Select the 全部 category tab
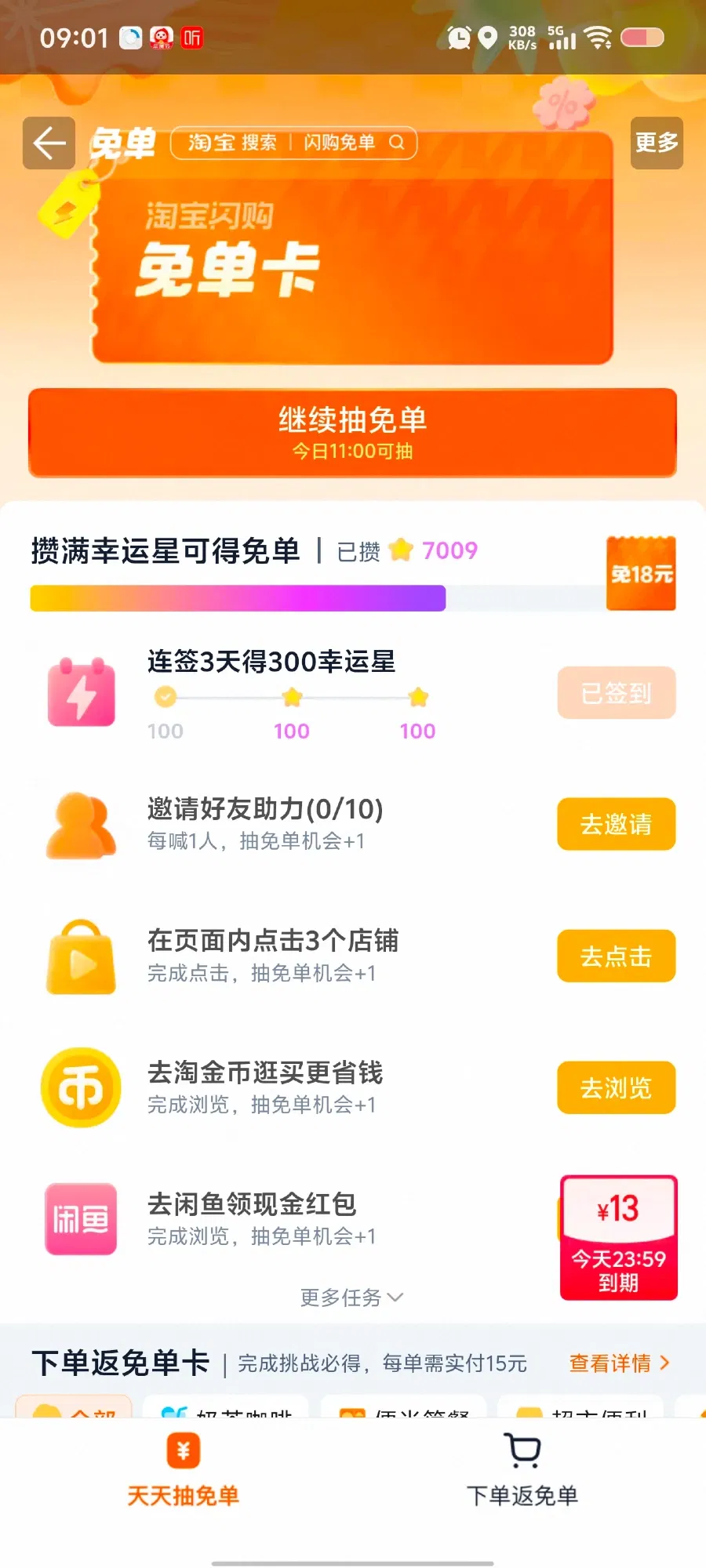This screenshot has width=706, height=1568. point(75,1407)
